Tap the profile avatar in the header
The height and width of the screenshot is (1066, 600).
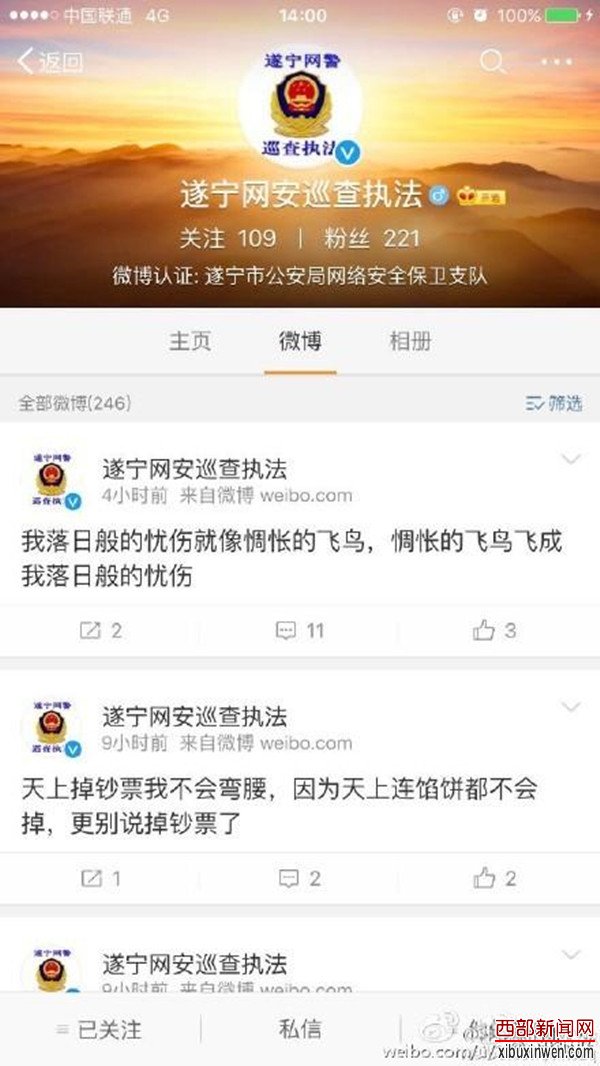click(x=300, y=104)
